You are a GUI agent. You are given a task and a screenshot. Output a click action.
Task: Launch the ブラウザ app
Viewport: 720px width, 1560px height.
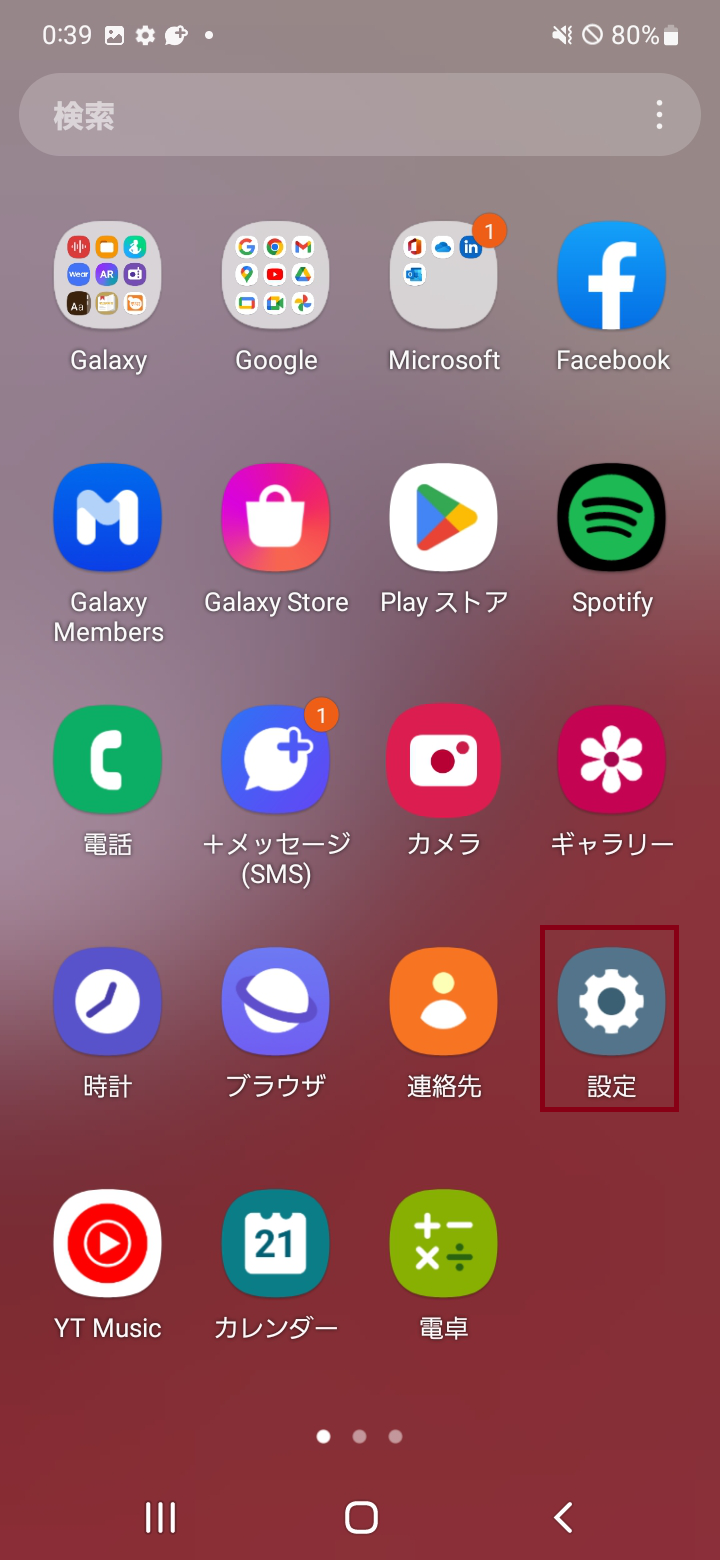(x=276, y=1002)
